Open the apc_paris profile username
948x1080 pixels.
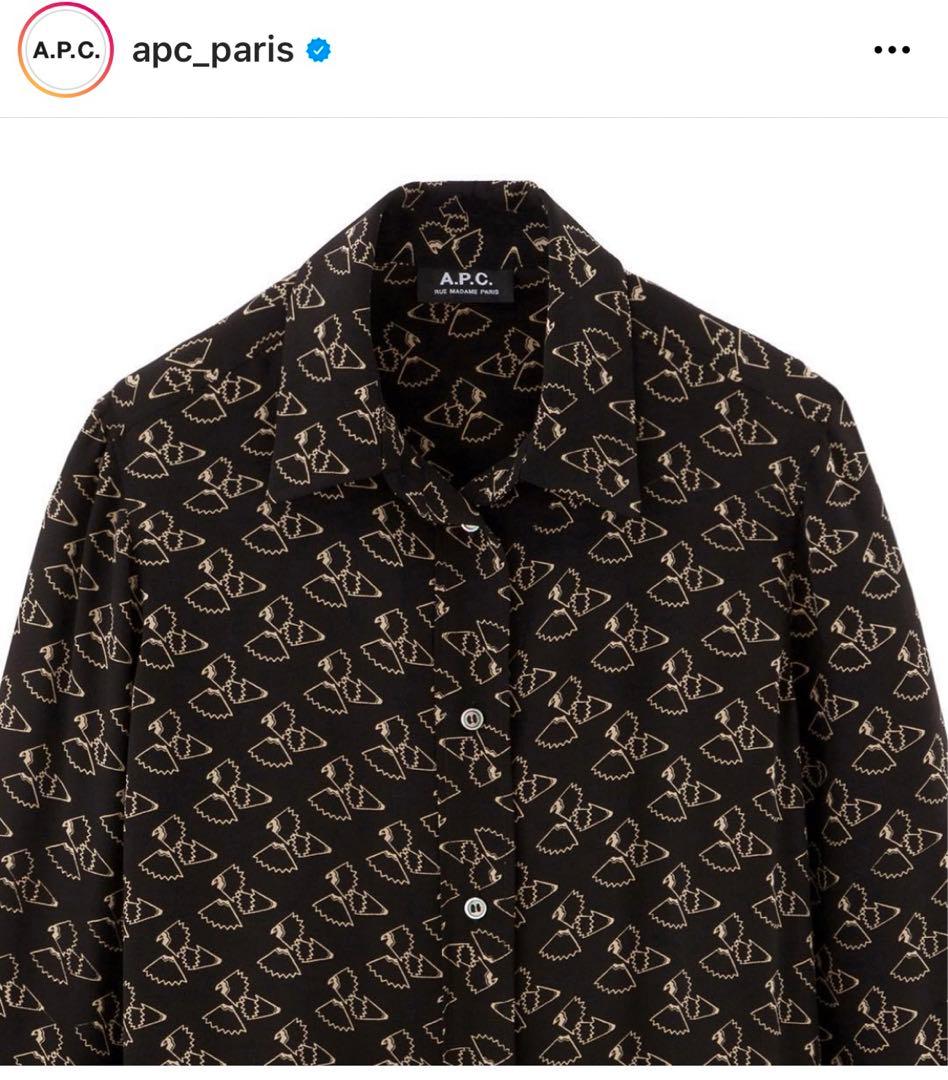[213, 50]
